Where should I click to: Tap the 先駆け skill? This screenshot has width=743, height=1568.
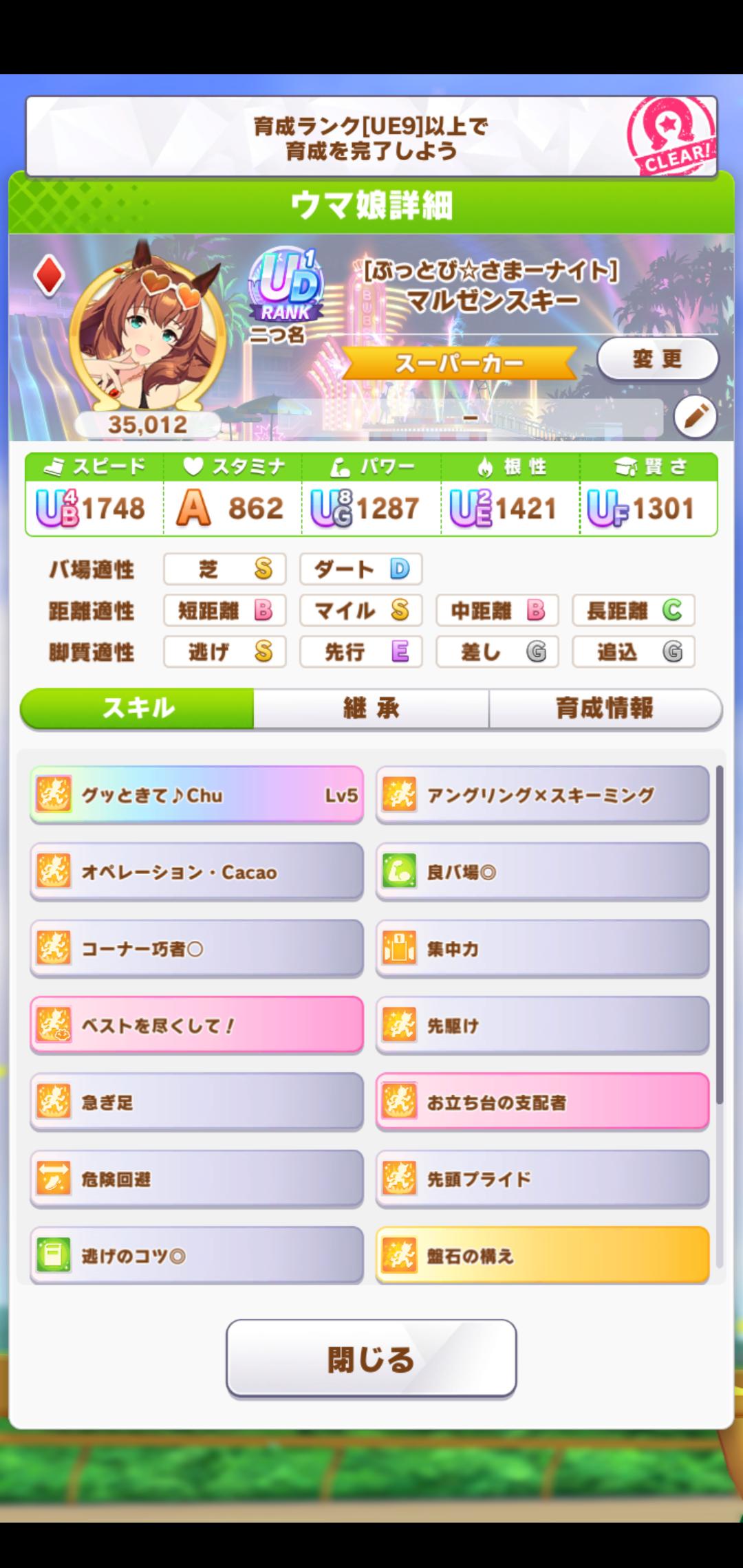[542, 1025]
